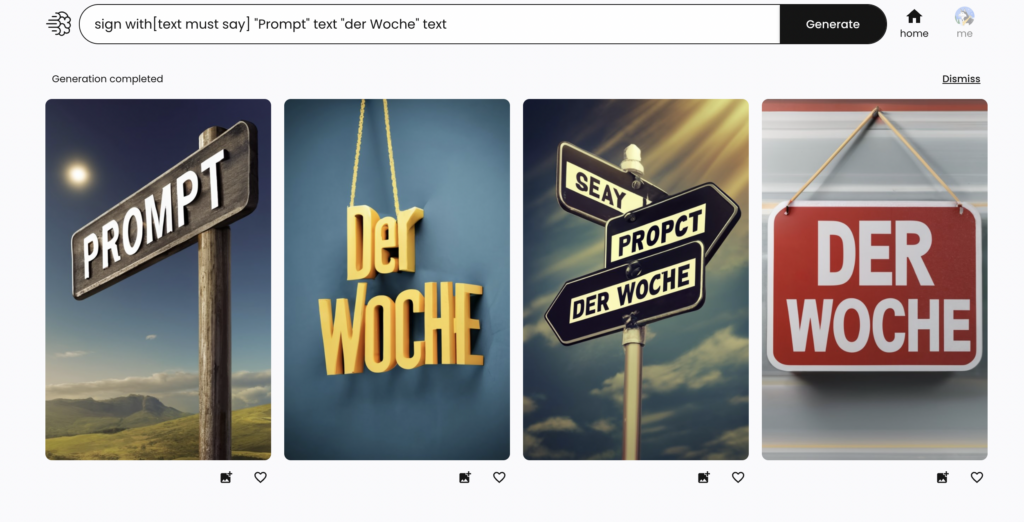Tap add-image icon under yellow Der Woche
The image size is (1024, 522).
pyautogui.click(x=465, y=478)
